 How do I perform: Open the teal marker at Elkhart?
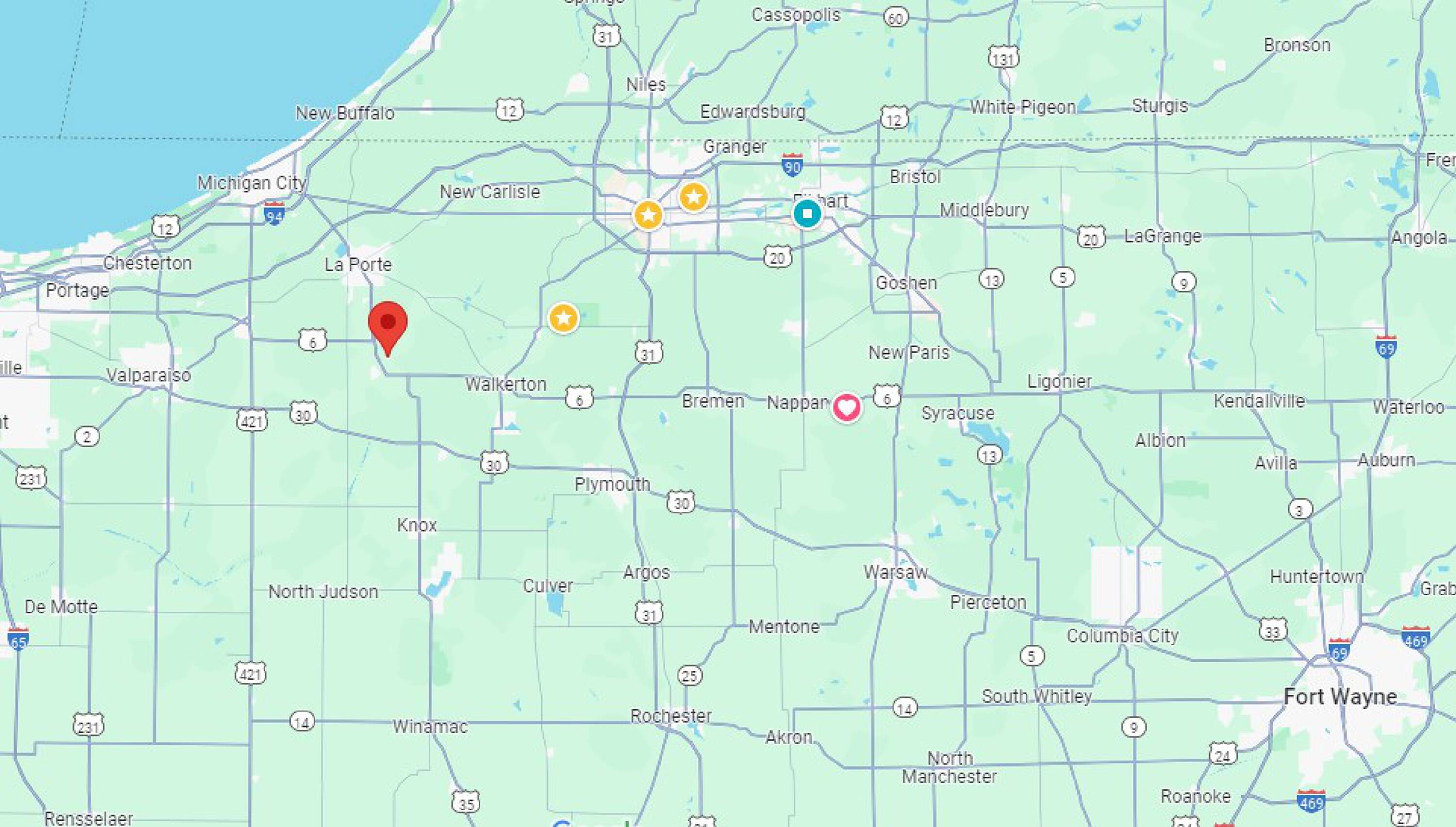coord(807,214)
